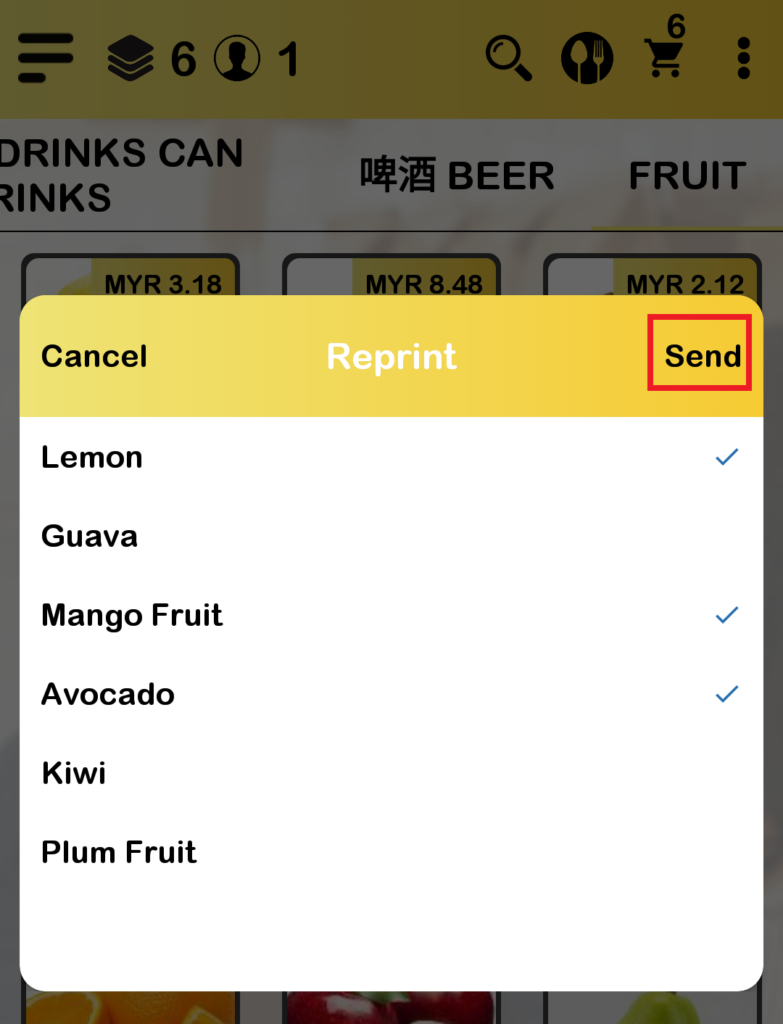
Task: Open the search magnifier
Action: (508, 58)
